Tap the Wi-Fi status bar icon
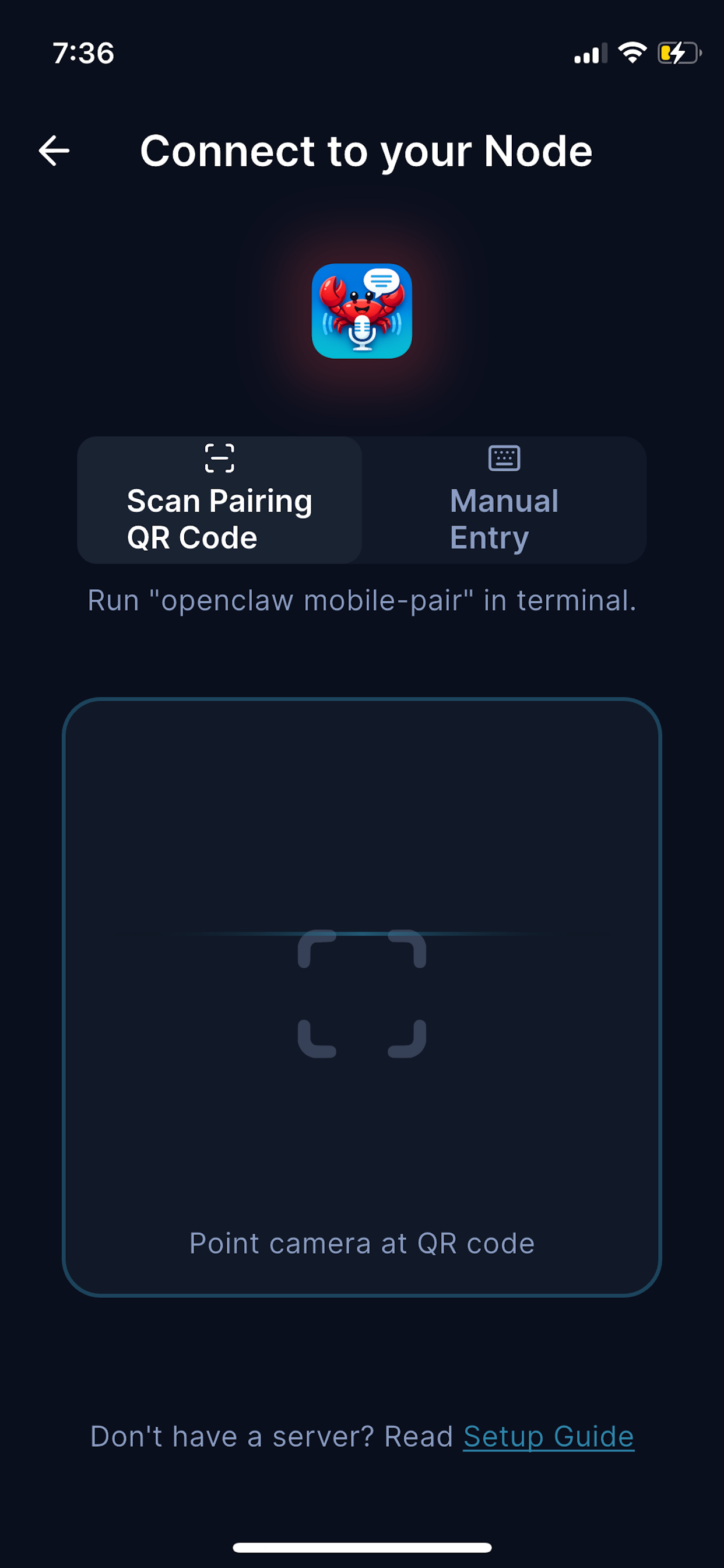The height and width of the screenshot is (1568, 724). coord(632,54)
